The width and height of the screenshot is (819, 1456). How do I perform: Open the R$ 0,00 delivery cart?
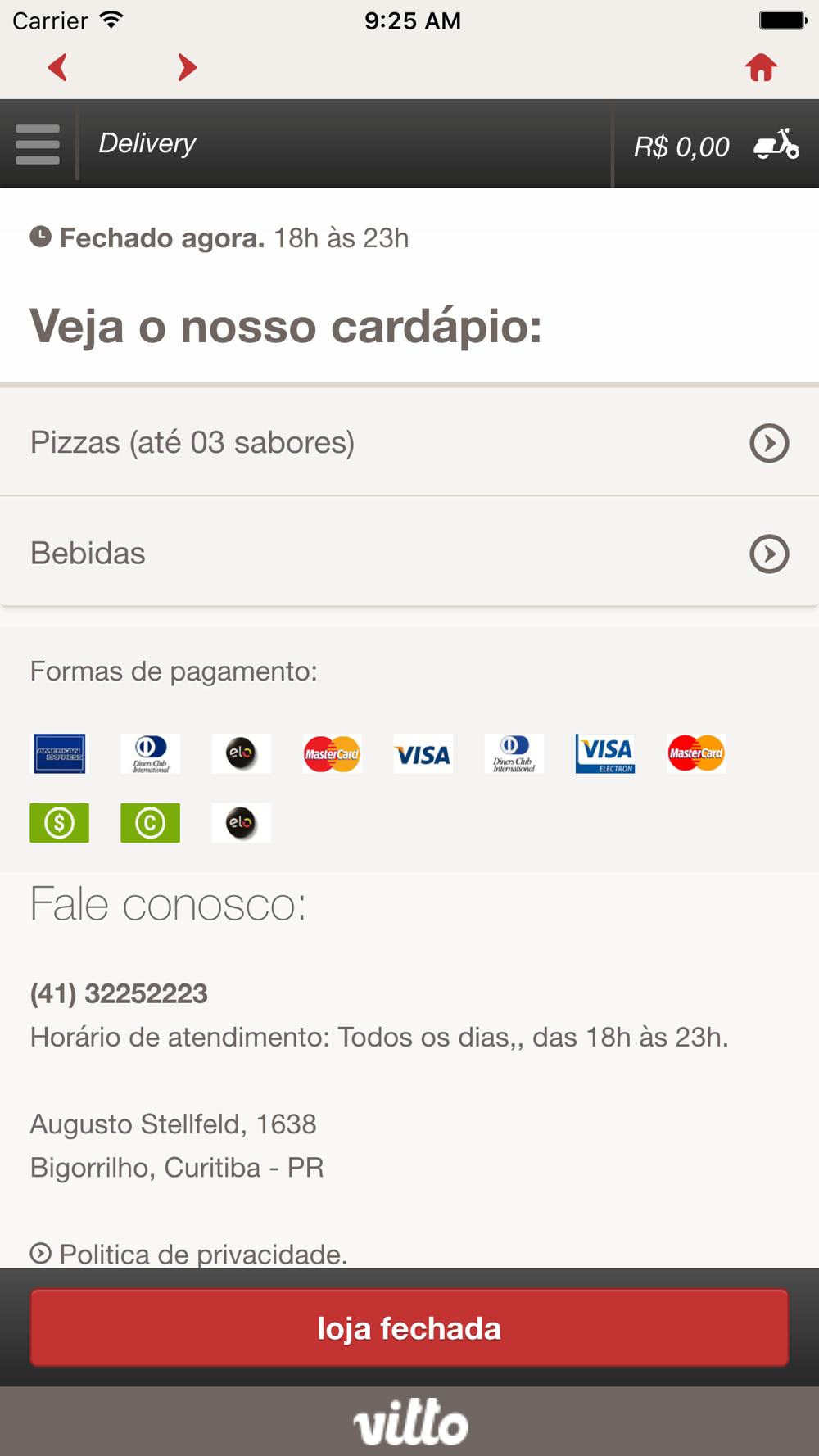(x=717, y=146)
